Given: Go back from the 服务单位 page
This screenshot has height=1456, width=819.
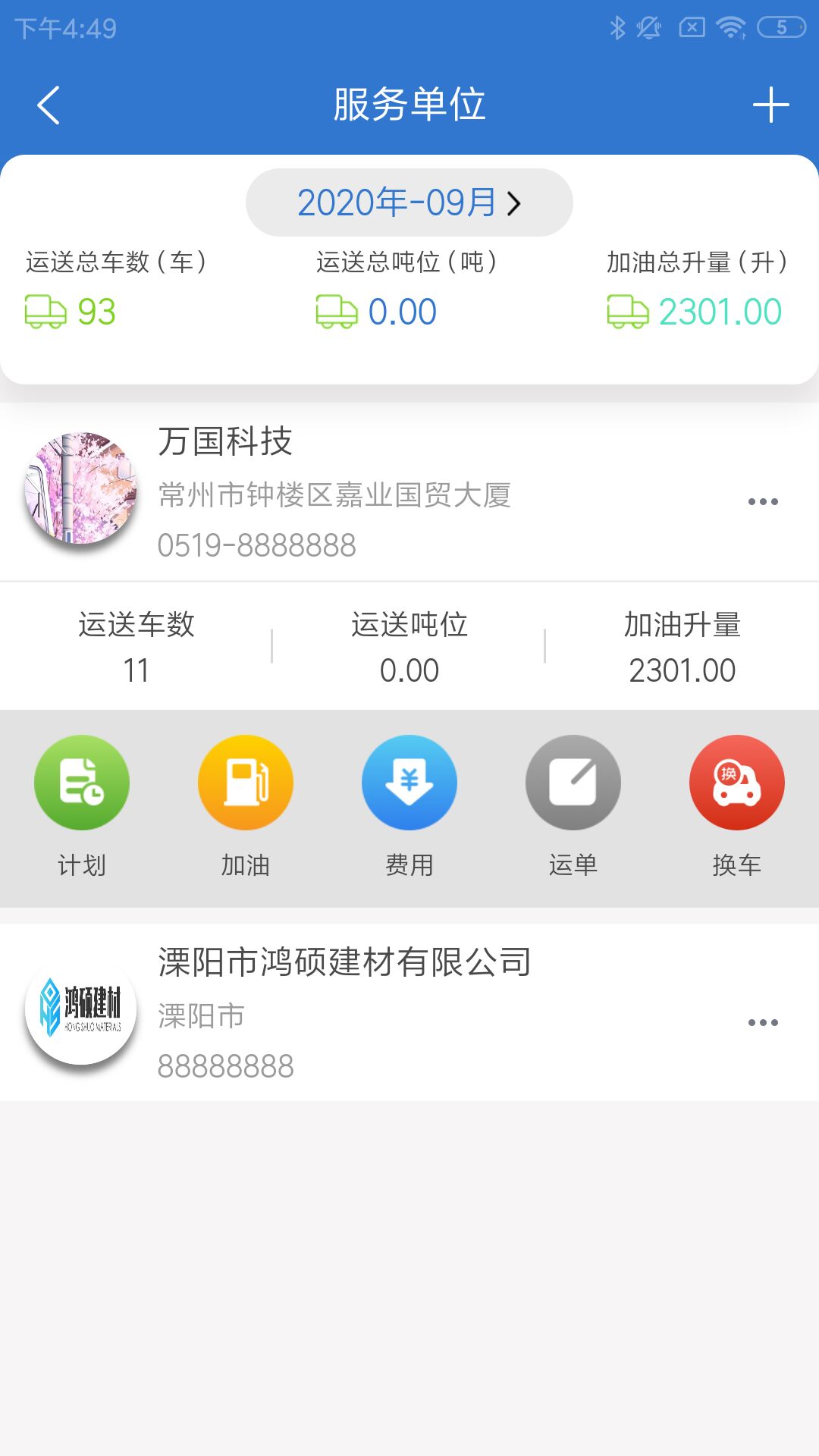Looking at the screenshot, I should click(x=49, y=105).
